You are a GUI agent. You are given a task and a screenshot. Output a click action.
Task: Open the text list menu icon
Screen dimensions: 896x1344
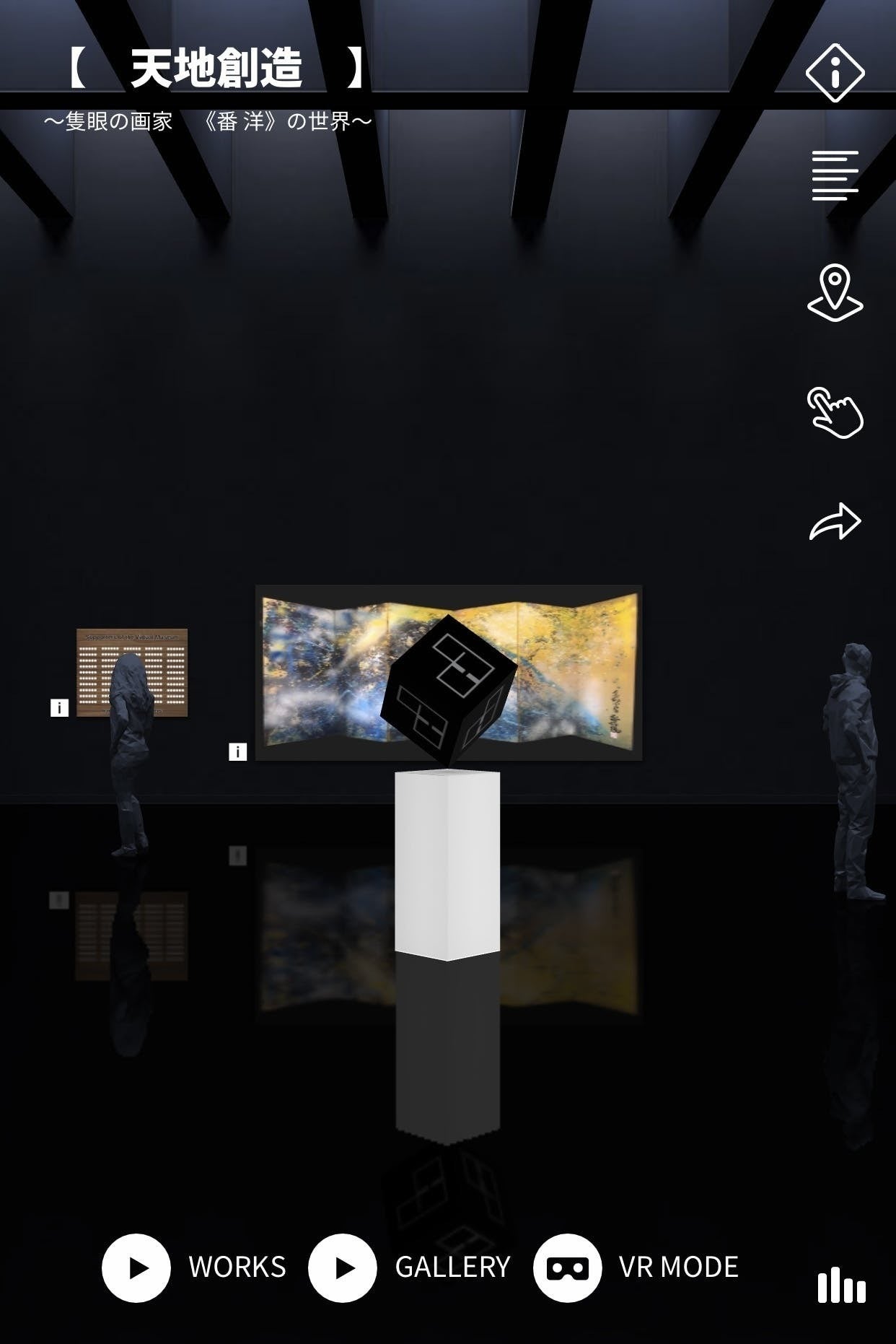(835, 175)
